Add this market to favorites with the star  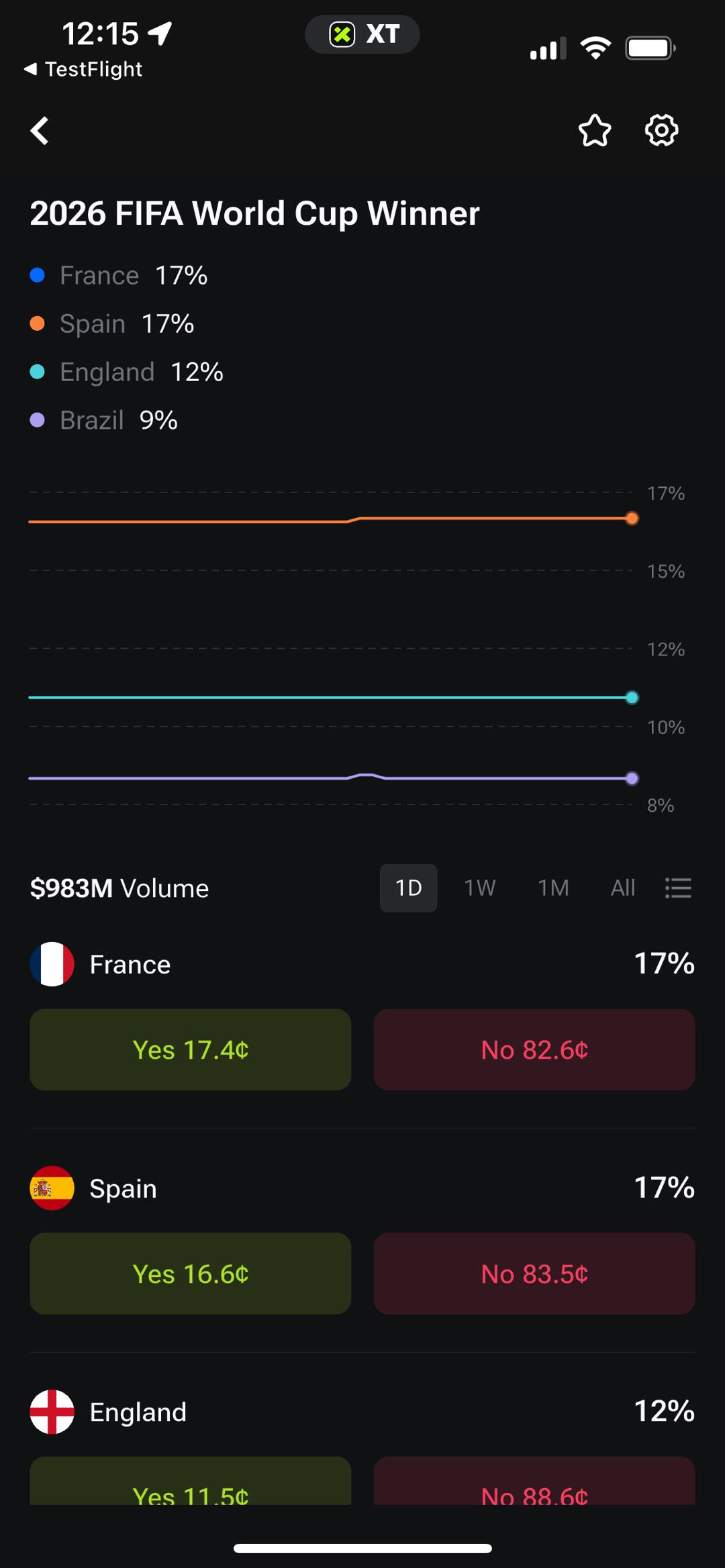point(595,130)
